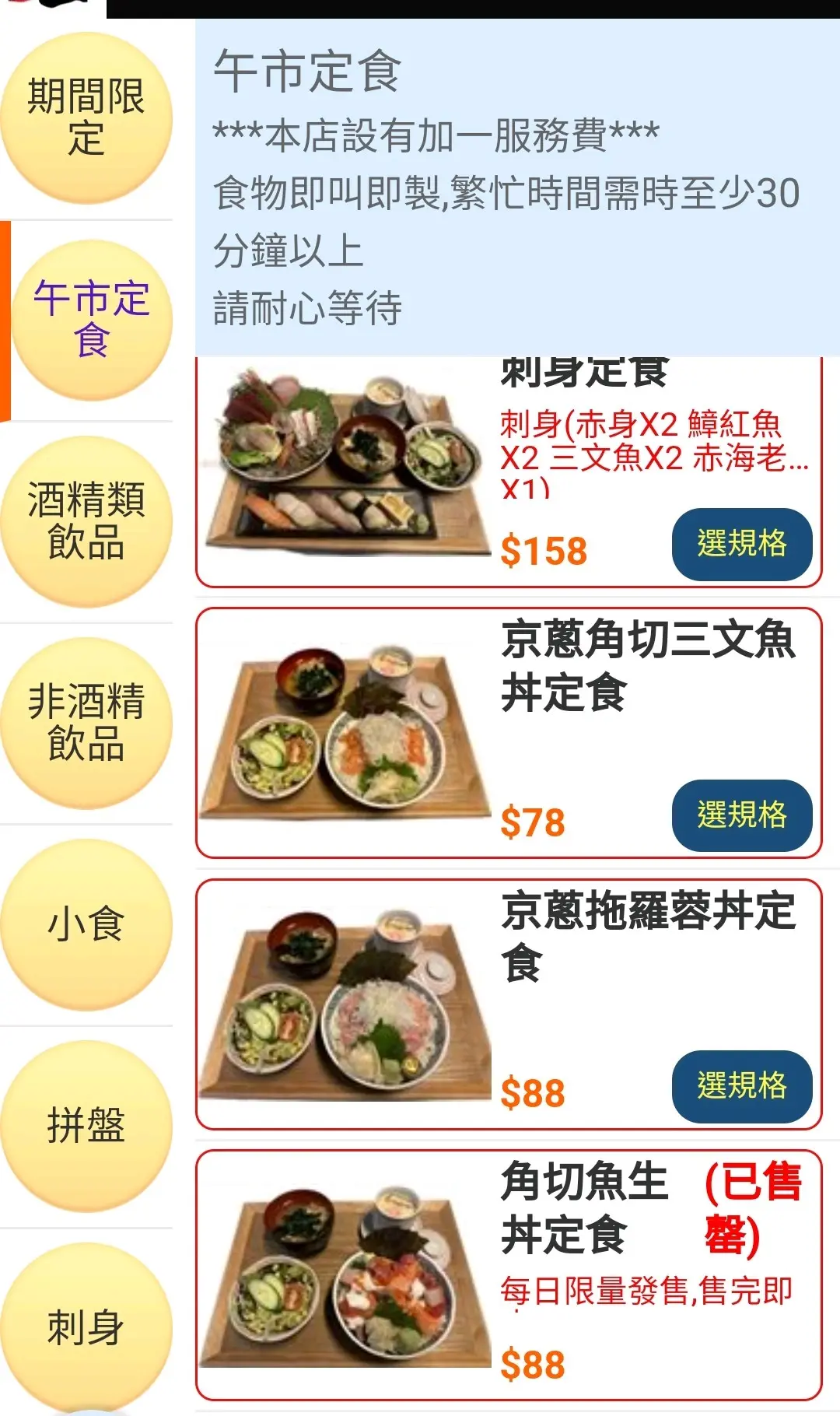Switch to the 刺身 category
This screenshot has width=840, height=1416.
86,1327
